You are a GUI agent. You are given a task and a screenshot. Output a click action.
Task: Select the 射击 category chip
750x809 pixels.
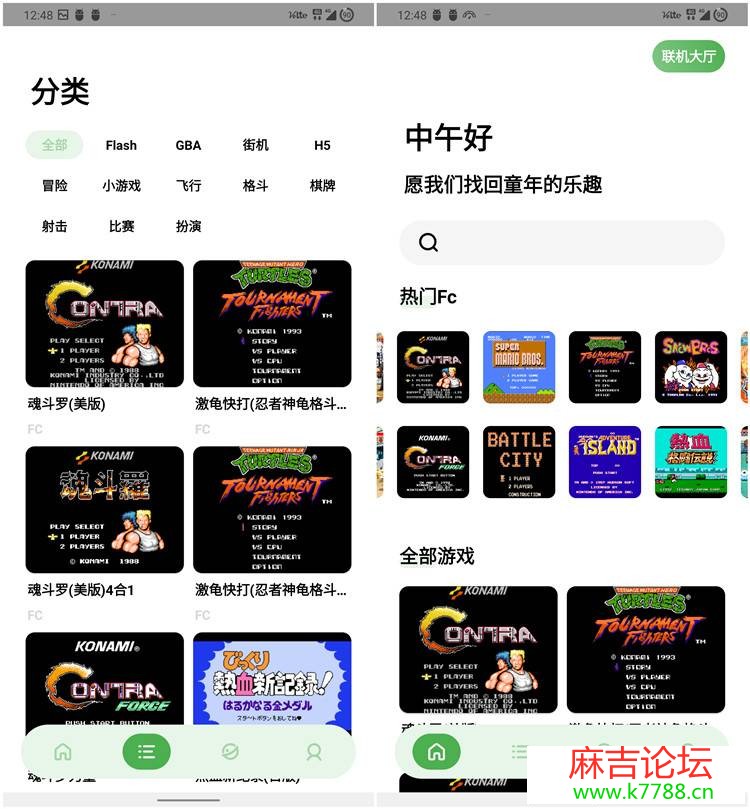[55, 226]
